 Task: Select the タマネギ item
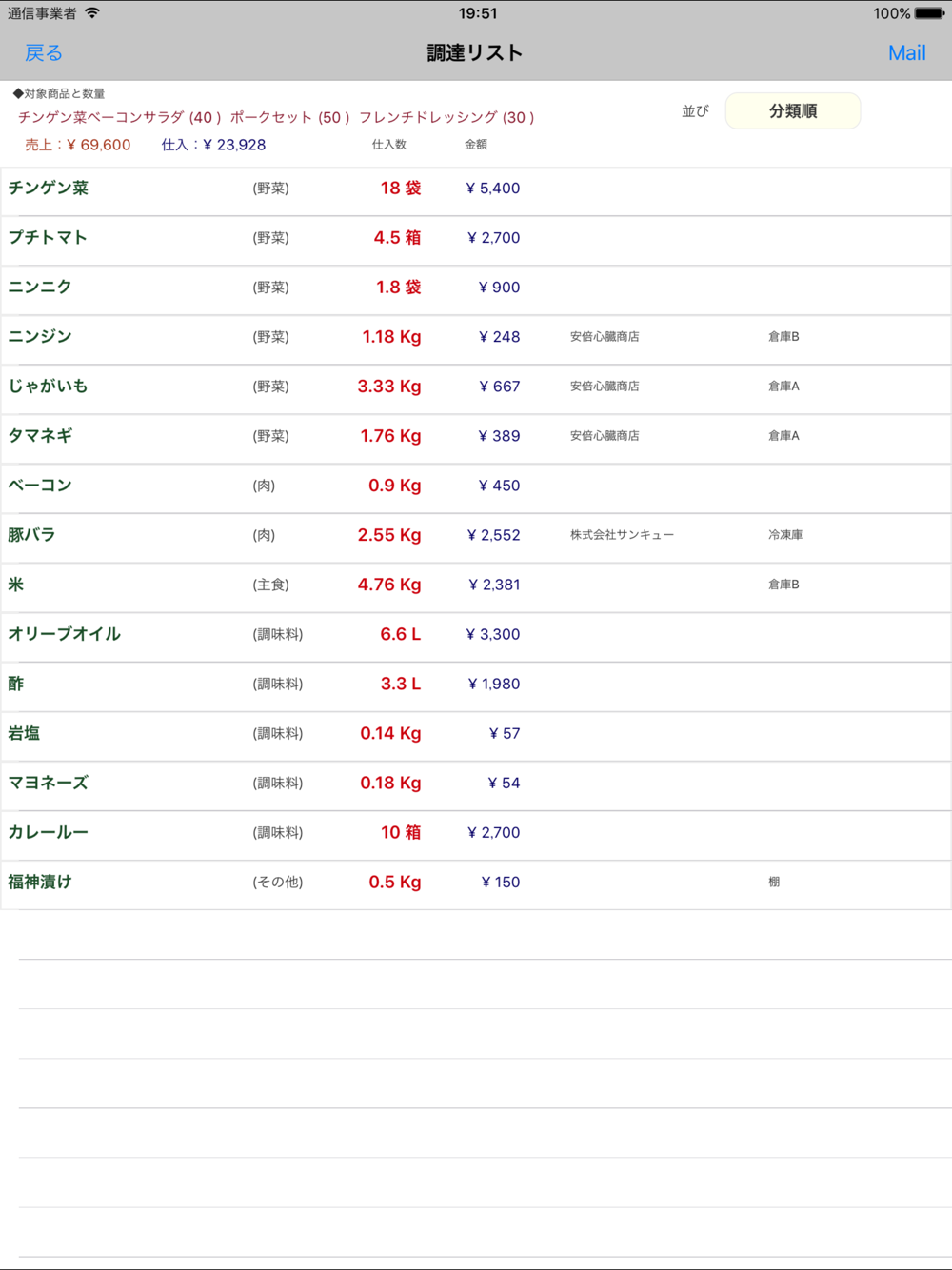click(x=476, y=438)
